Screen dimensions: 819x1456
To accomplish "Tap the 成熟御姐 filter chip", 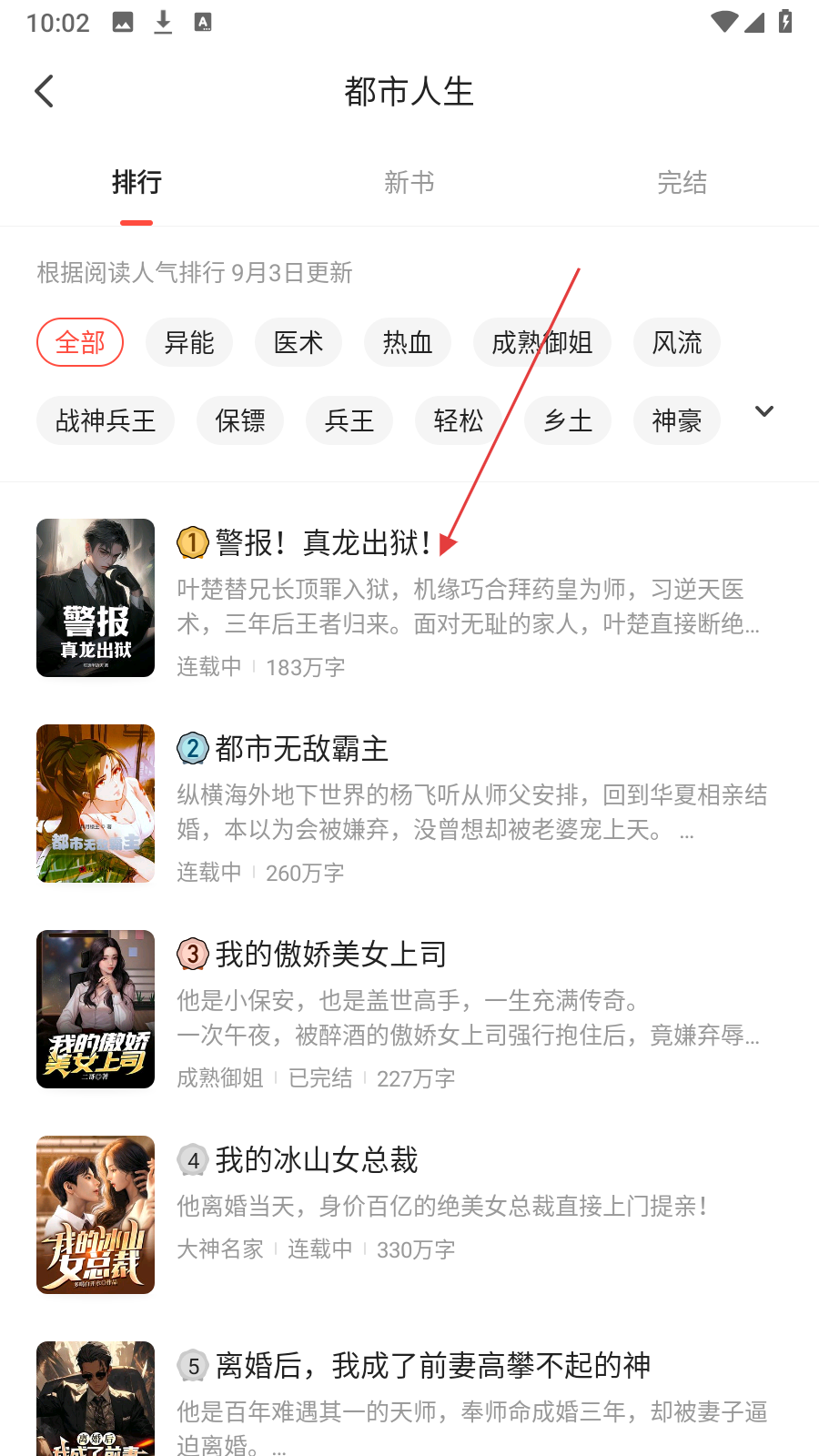I will click(541, 343).
